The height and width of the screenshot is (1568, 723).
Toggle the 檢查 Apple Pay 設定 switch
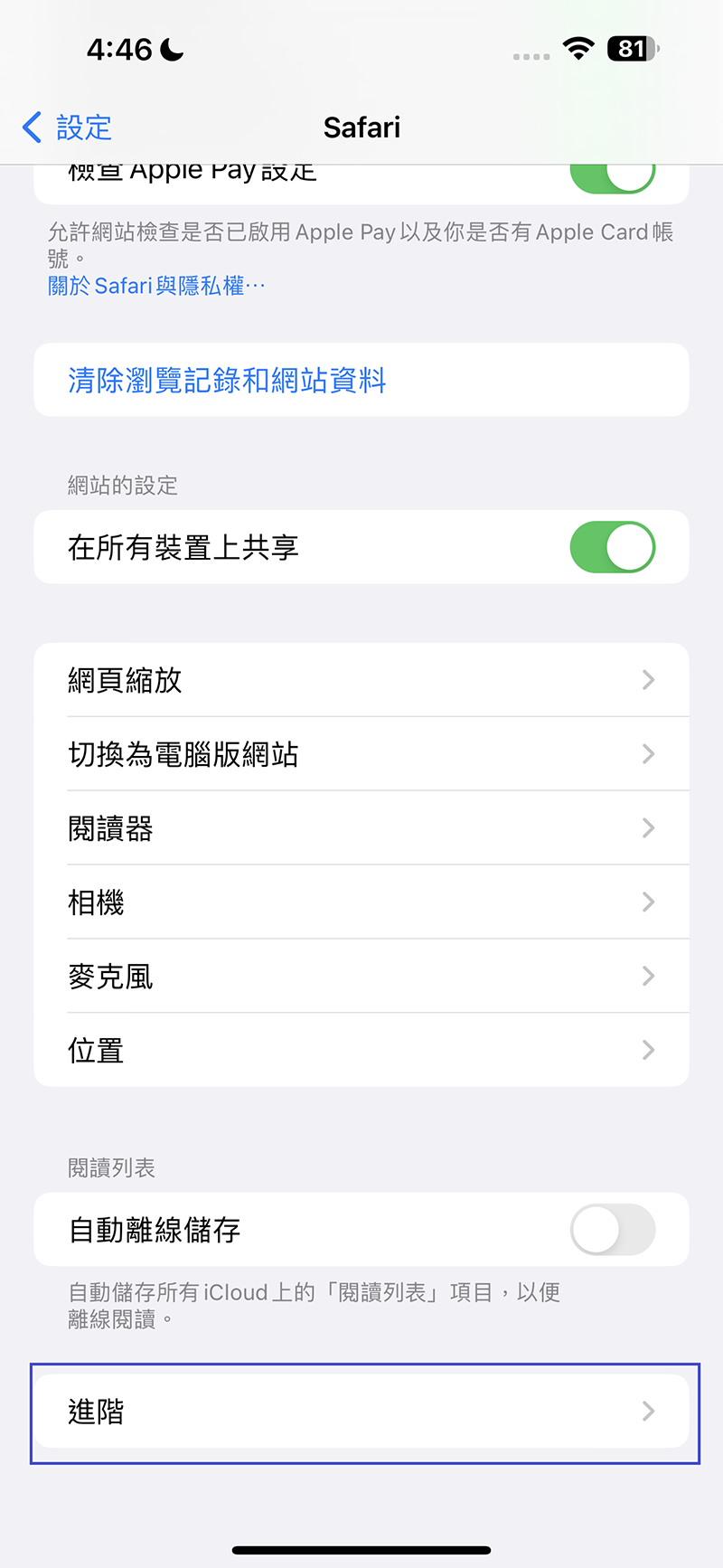pos(612,178)
